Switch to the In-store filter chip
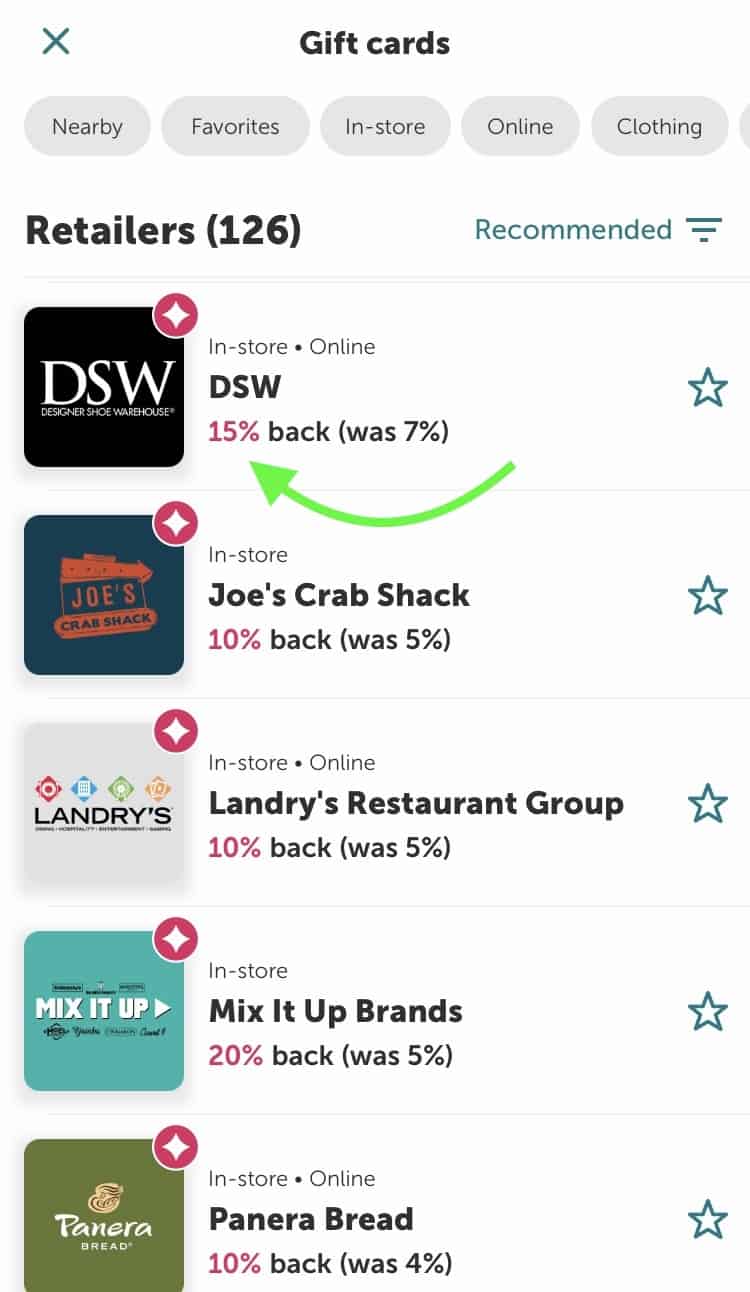This screenshot has height=1292, width=750. pos(385,126)
